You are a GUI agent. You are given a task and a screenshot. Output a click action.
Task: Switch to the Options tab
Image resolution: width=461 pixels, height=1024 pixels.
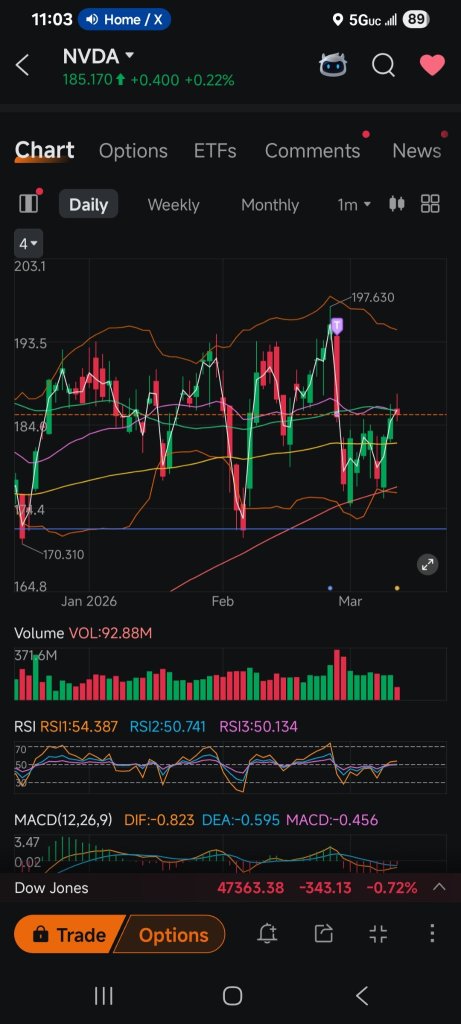pos(133,151)
